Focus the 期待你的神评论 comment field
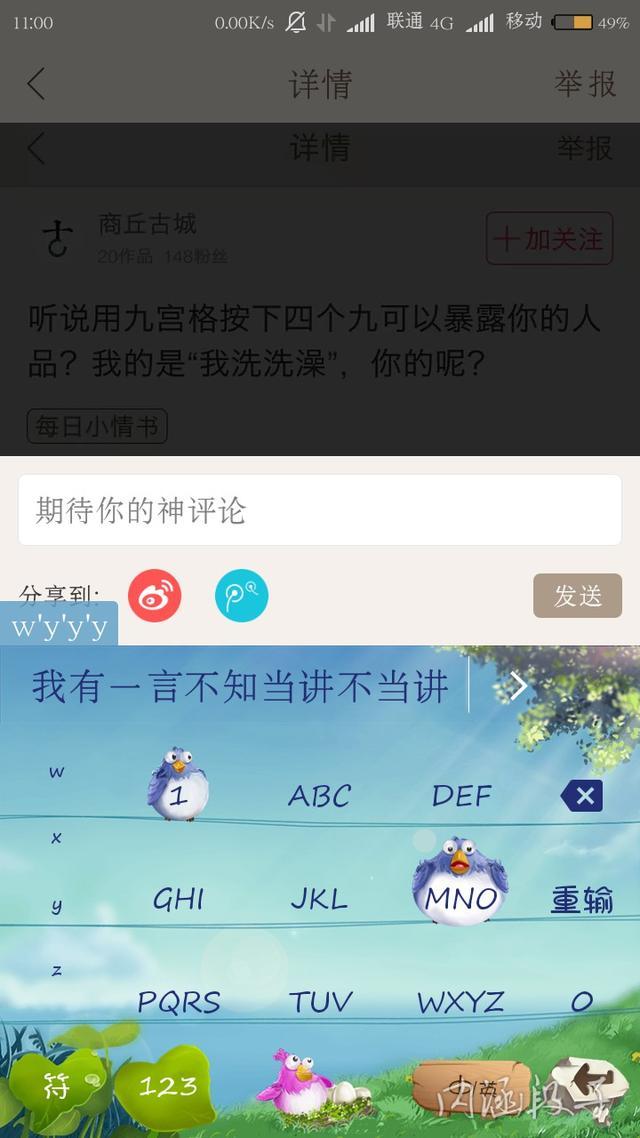The width and height of the screenshot is (640, 1138). [320, 511]
